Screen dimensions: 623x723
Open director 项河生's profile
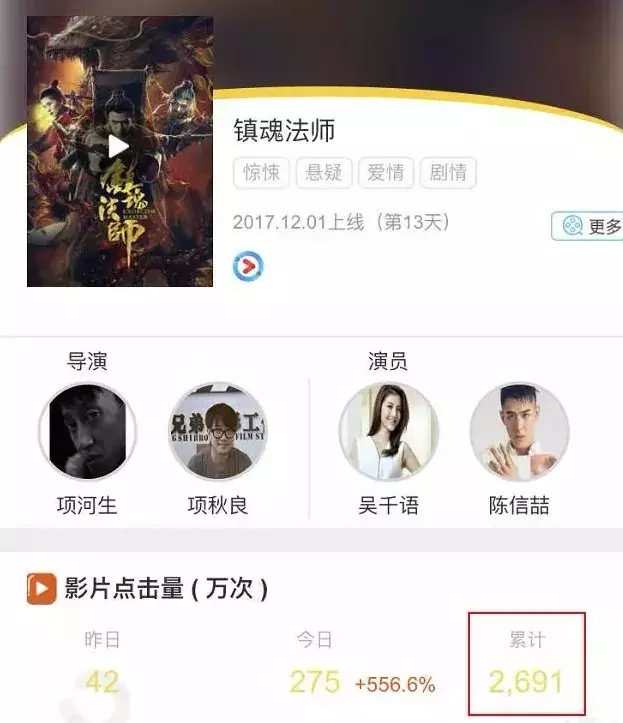point(87,432)
